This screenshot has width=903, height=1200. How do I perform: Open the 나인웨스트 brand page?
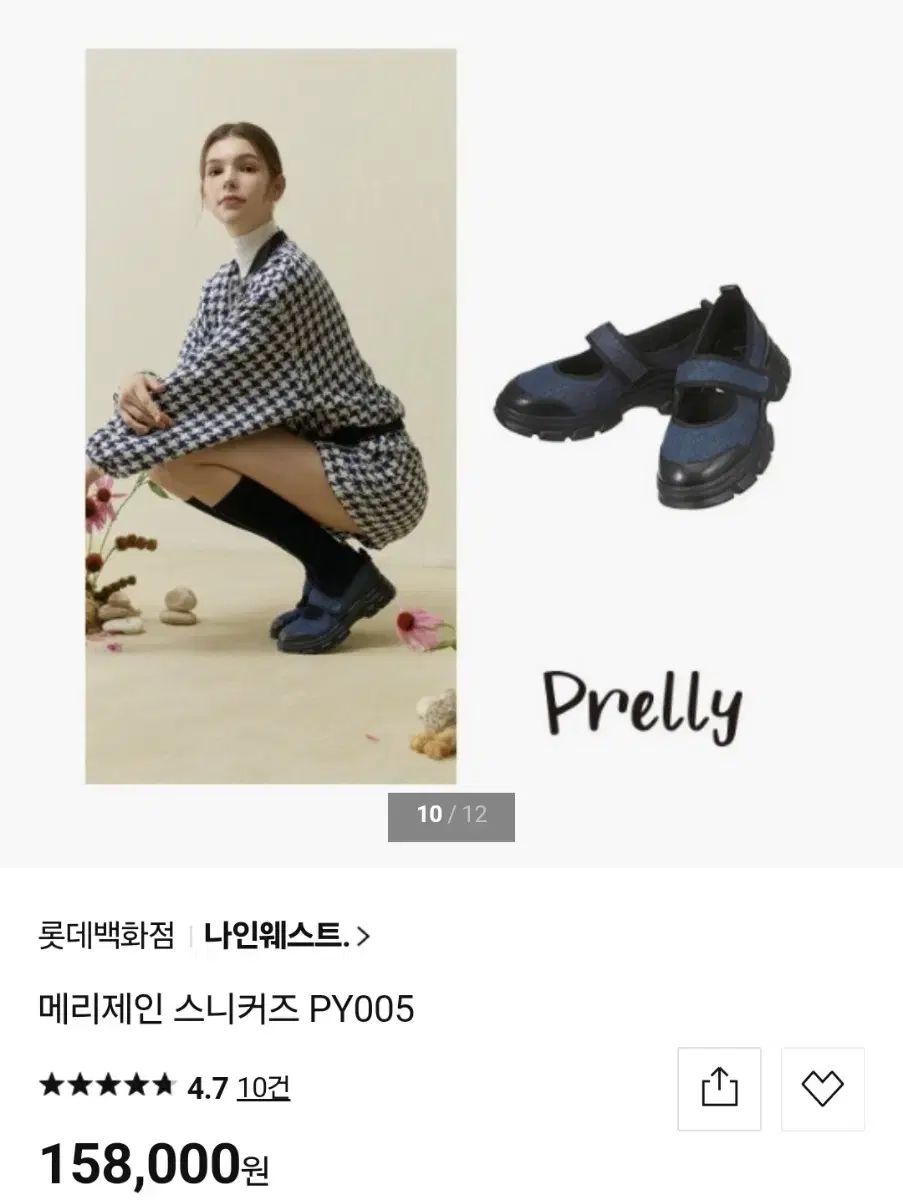[x=286, y=936]
